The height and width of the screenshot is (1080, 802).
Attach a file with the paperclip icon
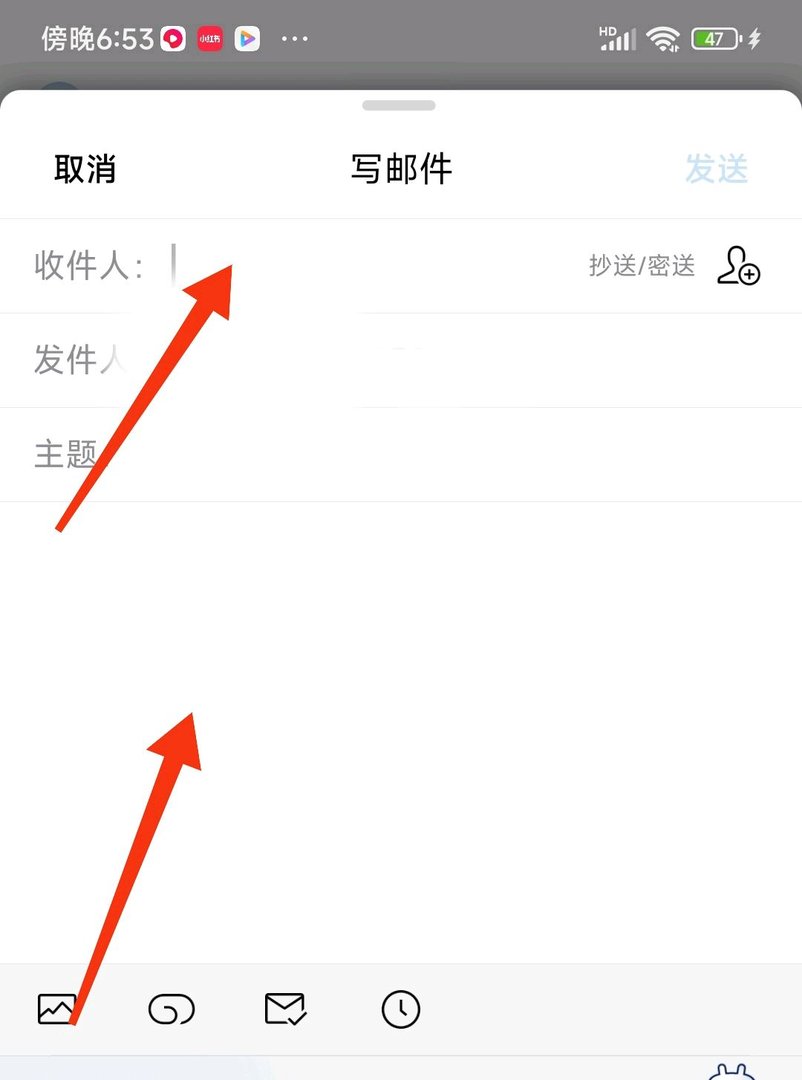tap(171, 1010)
